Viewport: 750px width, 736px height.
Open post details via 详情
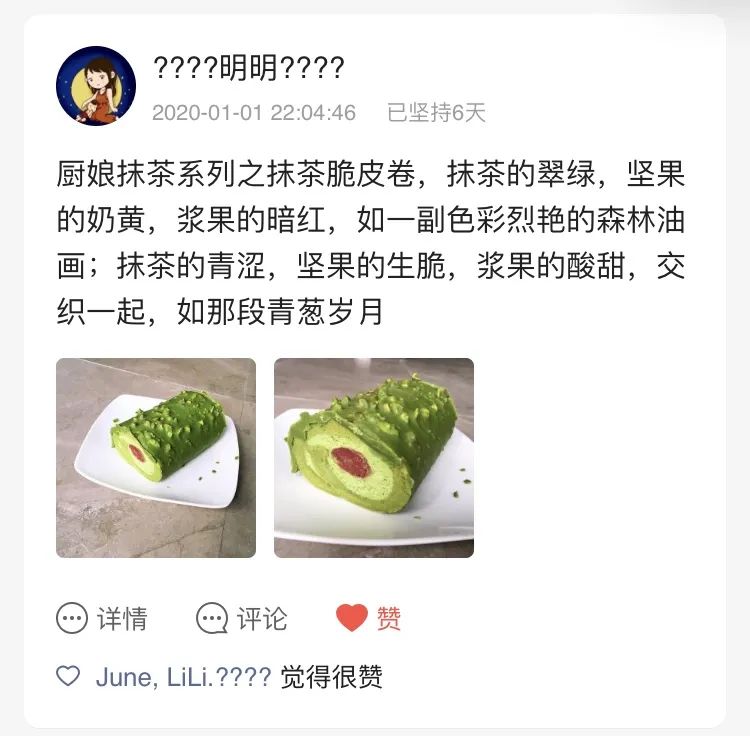coord(102,618)
